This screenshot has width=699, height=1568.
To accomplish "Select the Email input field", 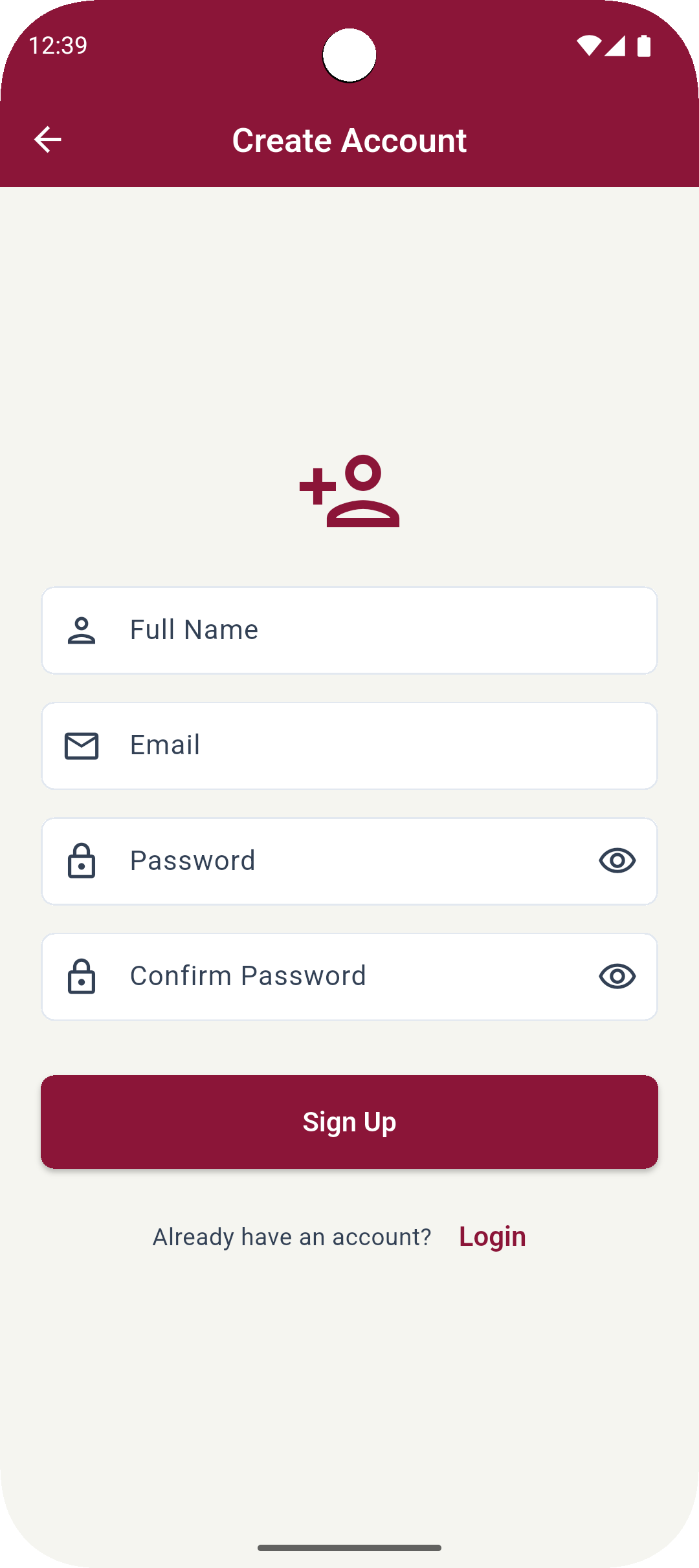I will coord(349,745).
